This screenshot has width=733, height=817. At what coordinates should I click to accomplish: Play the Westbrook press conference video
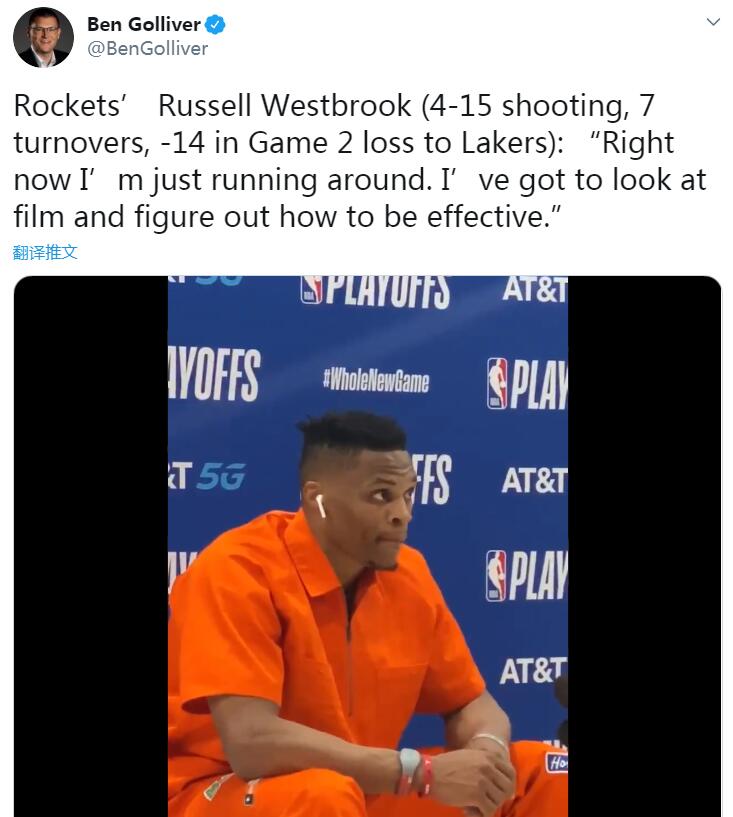(367, 545)
